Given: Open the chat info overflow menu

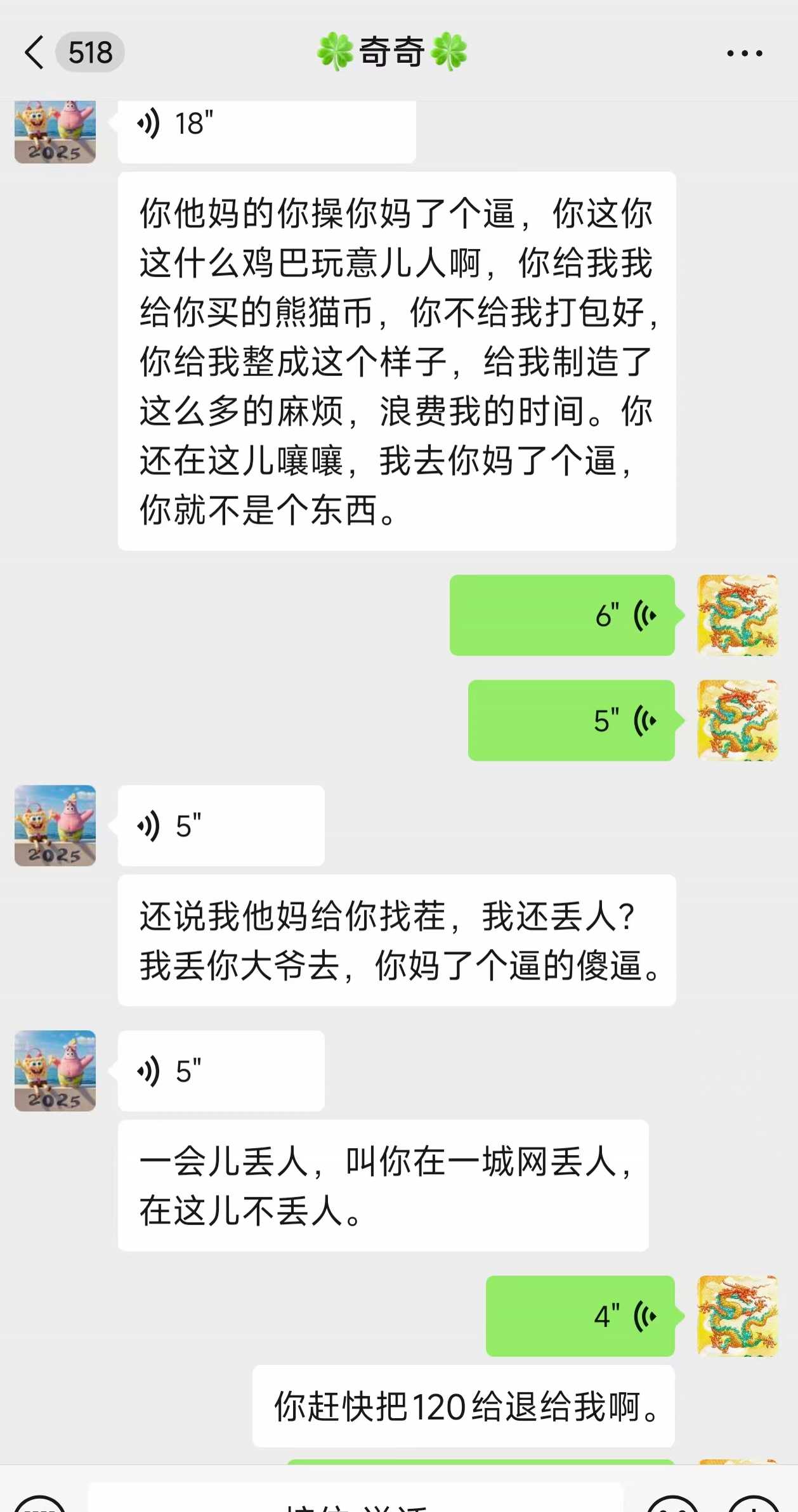Looking at the screenshot, I should [745, 53].
